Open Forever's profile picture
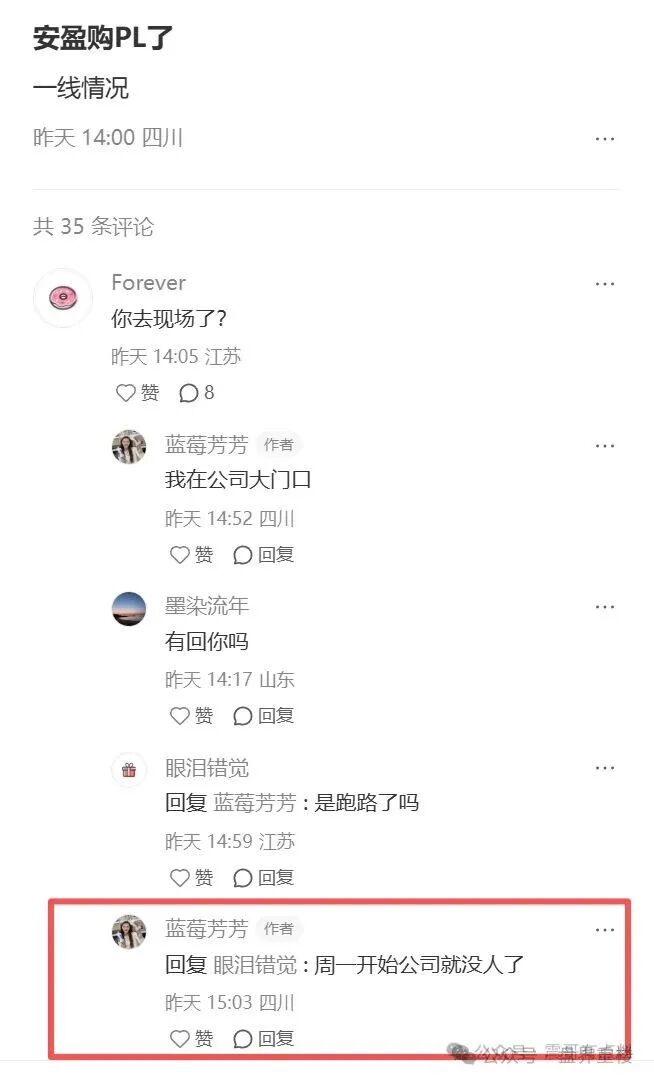 [63, 297]
